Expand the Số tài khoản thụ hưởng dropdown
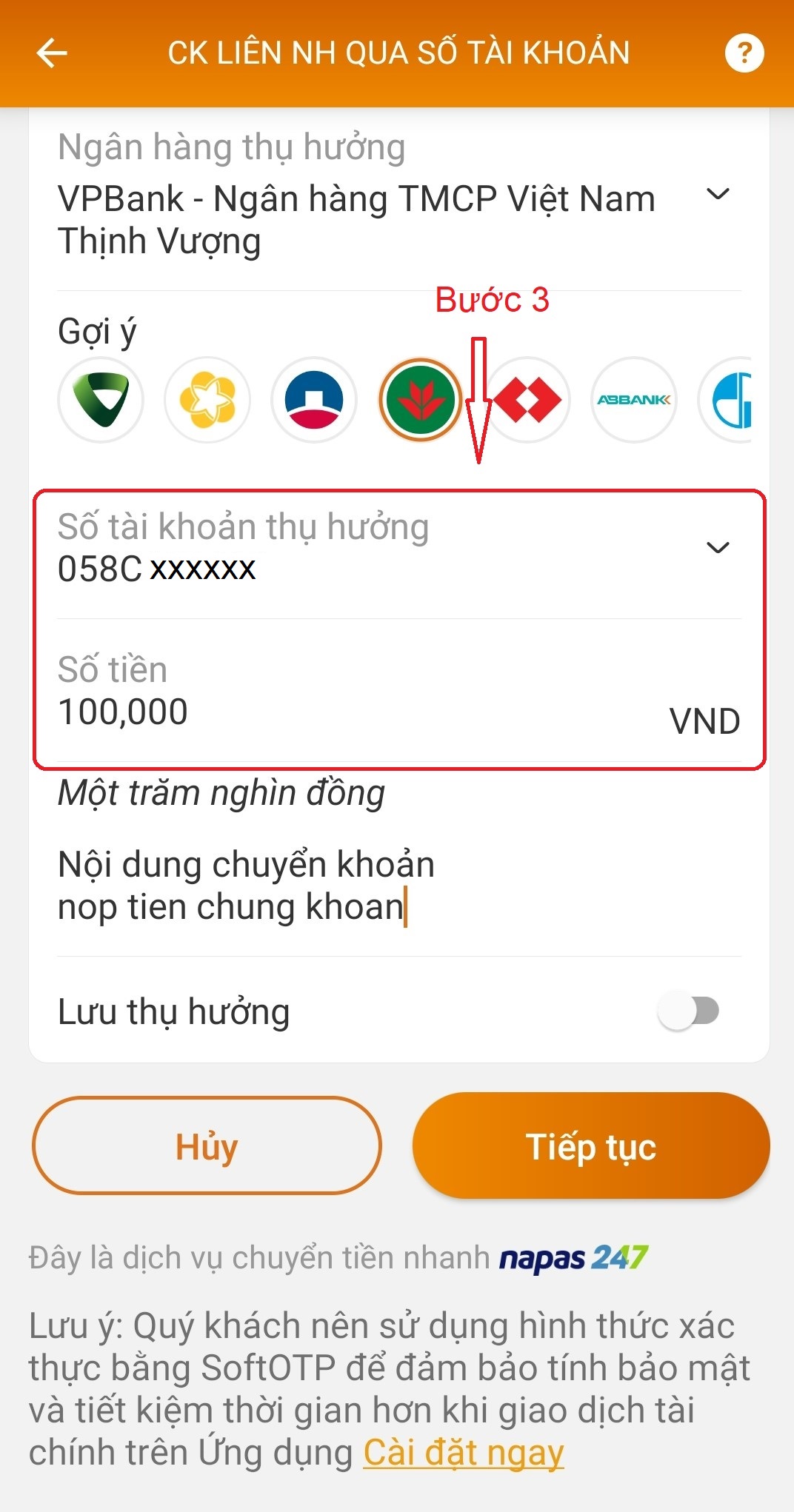Viewport: 794px width, 1512px height. point(718,548)
